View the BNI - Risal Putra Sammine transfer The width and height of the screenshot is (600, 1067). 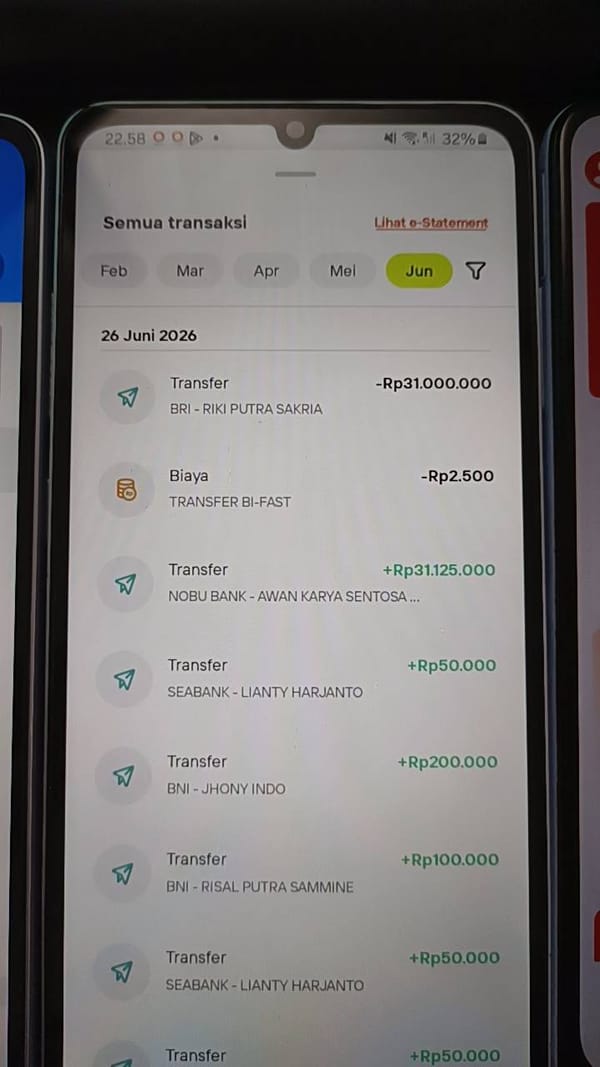tap(296, 873)
